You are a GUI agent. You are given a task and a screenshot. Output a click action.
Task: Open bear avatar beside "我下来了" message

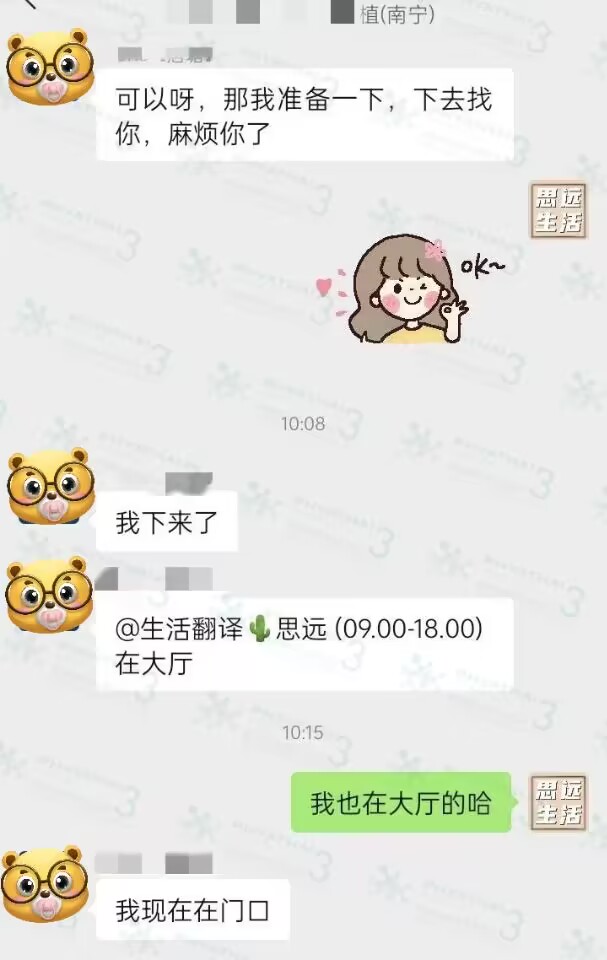(x=49, y=489)
